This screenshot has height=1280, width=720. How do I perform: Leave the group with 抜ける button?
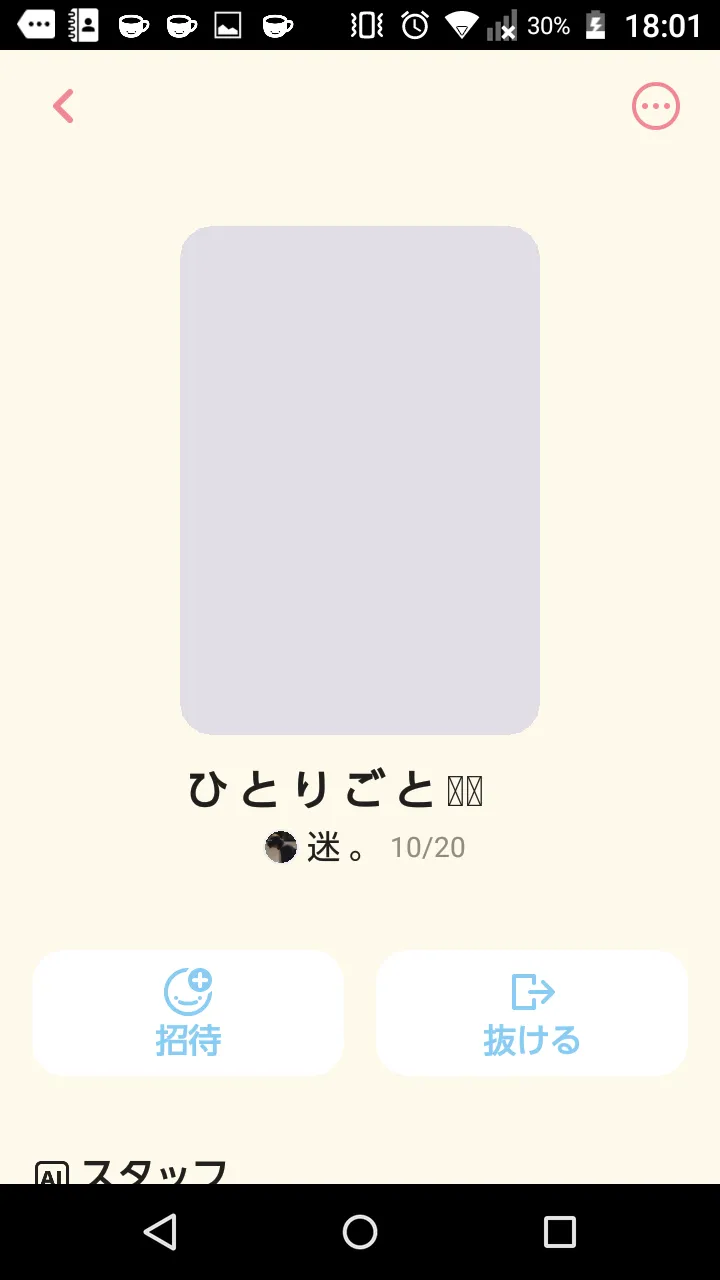(x=532, y=1013)
